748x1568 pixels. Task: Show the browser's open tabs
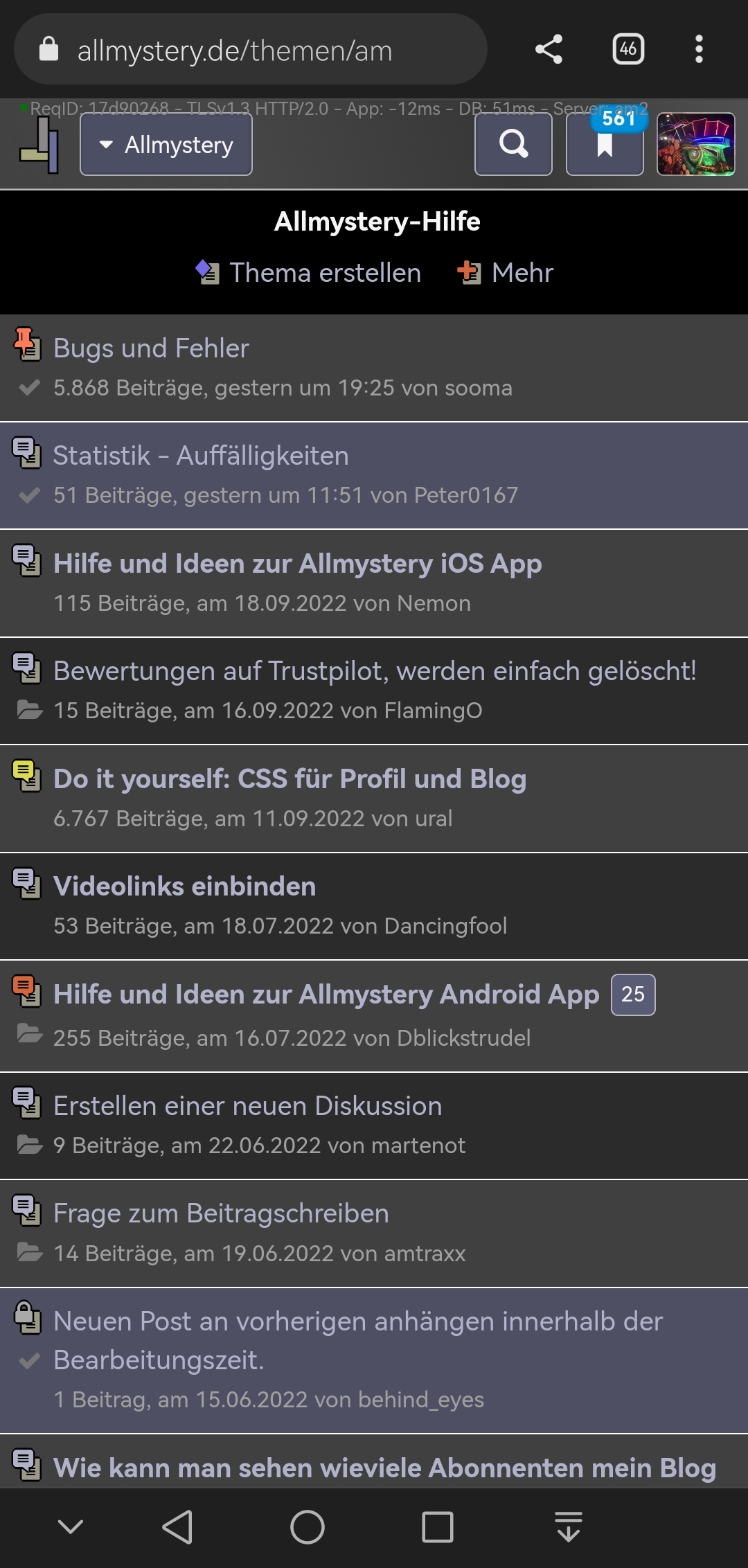(628, 49)
